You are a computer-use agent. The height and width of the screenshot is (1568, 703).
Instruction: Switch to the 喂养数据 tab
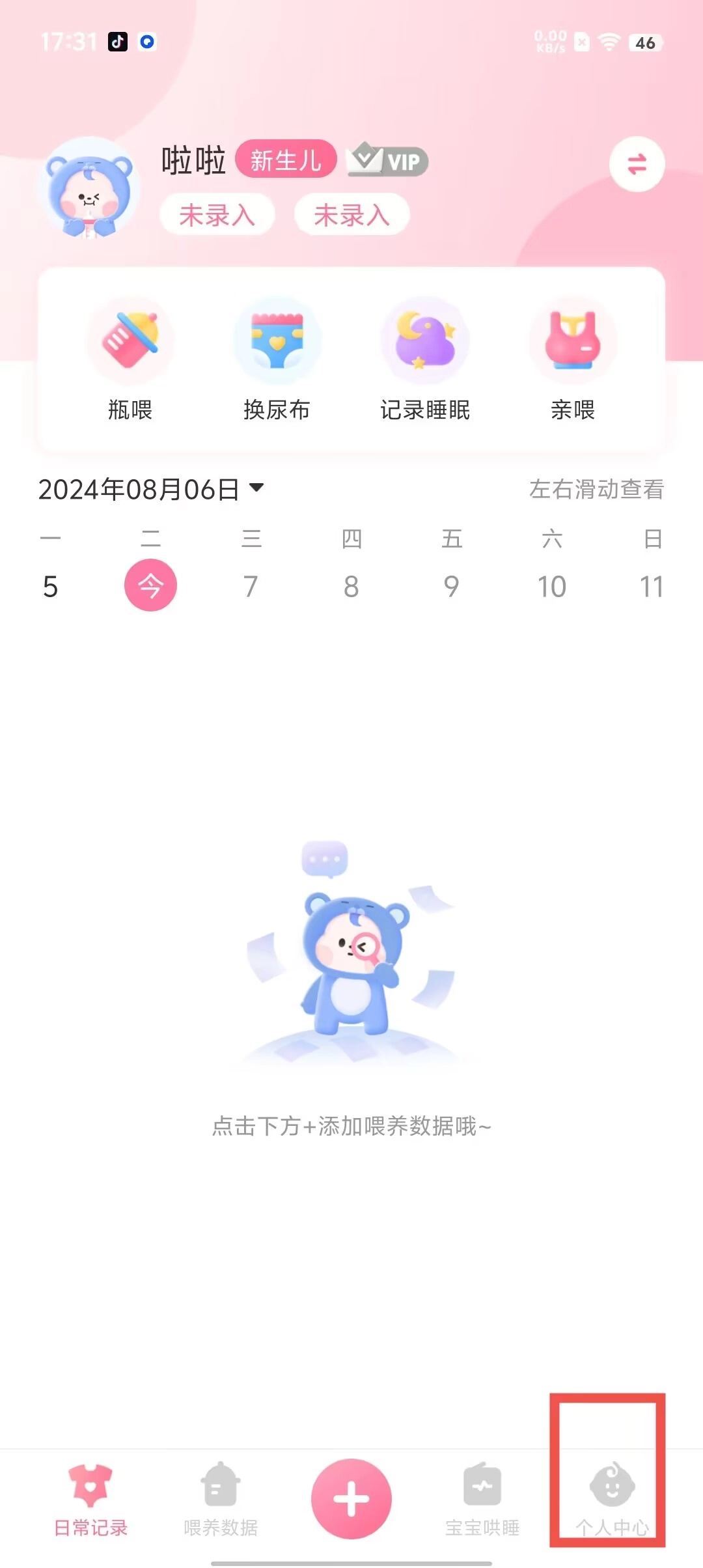tap(221, 1499)
